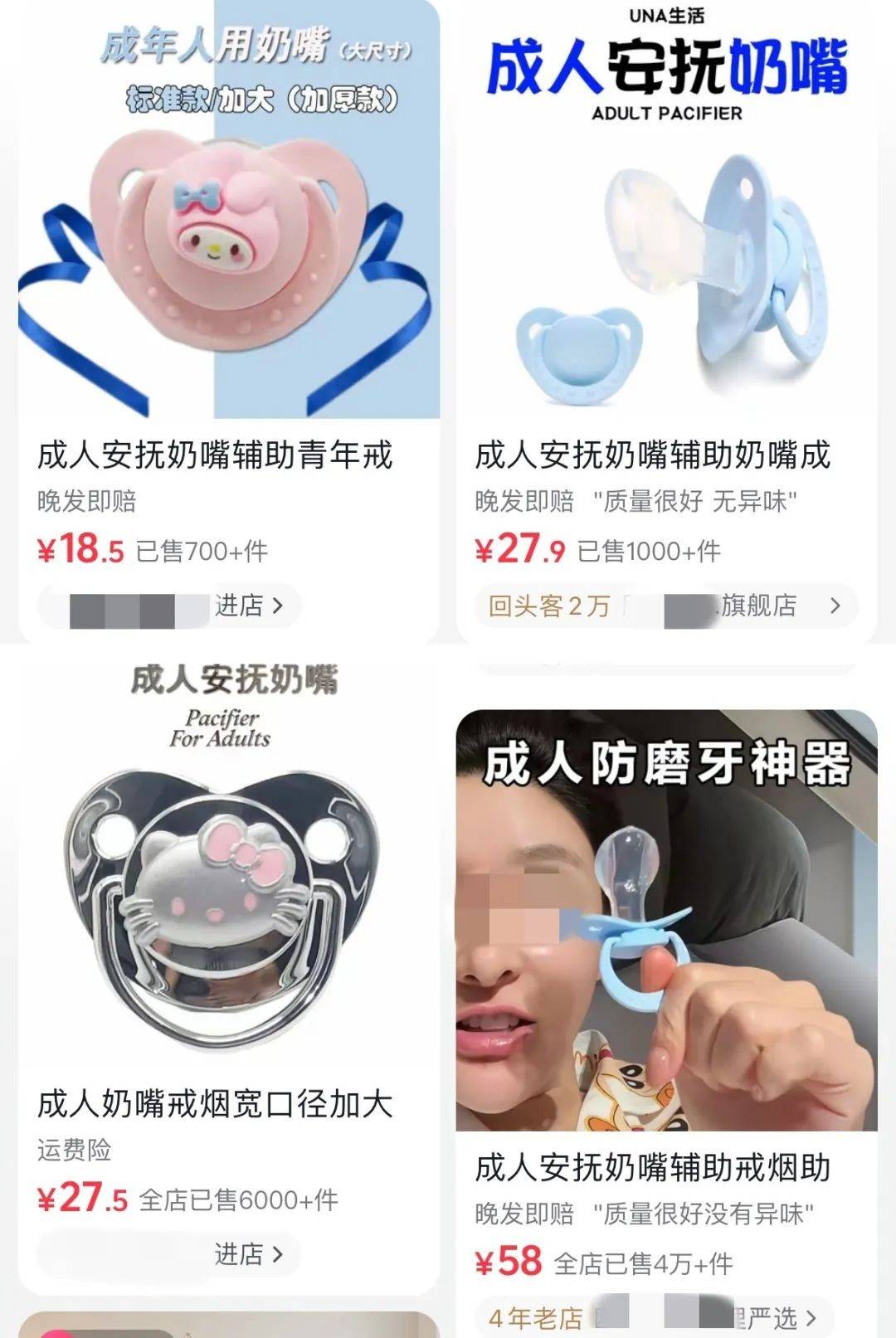Enter the shop of the ¥18.5 item
The image size is (896, 1338).
pos(249,606)
